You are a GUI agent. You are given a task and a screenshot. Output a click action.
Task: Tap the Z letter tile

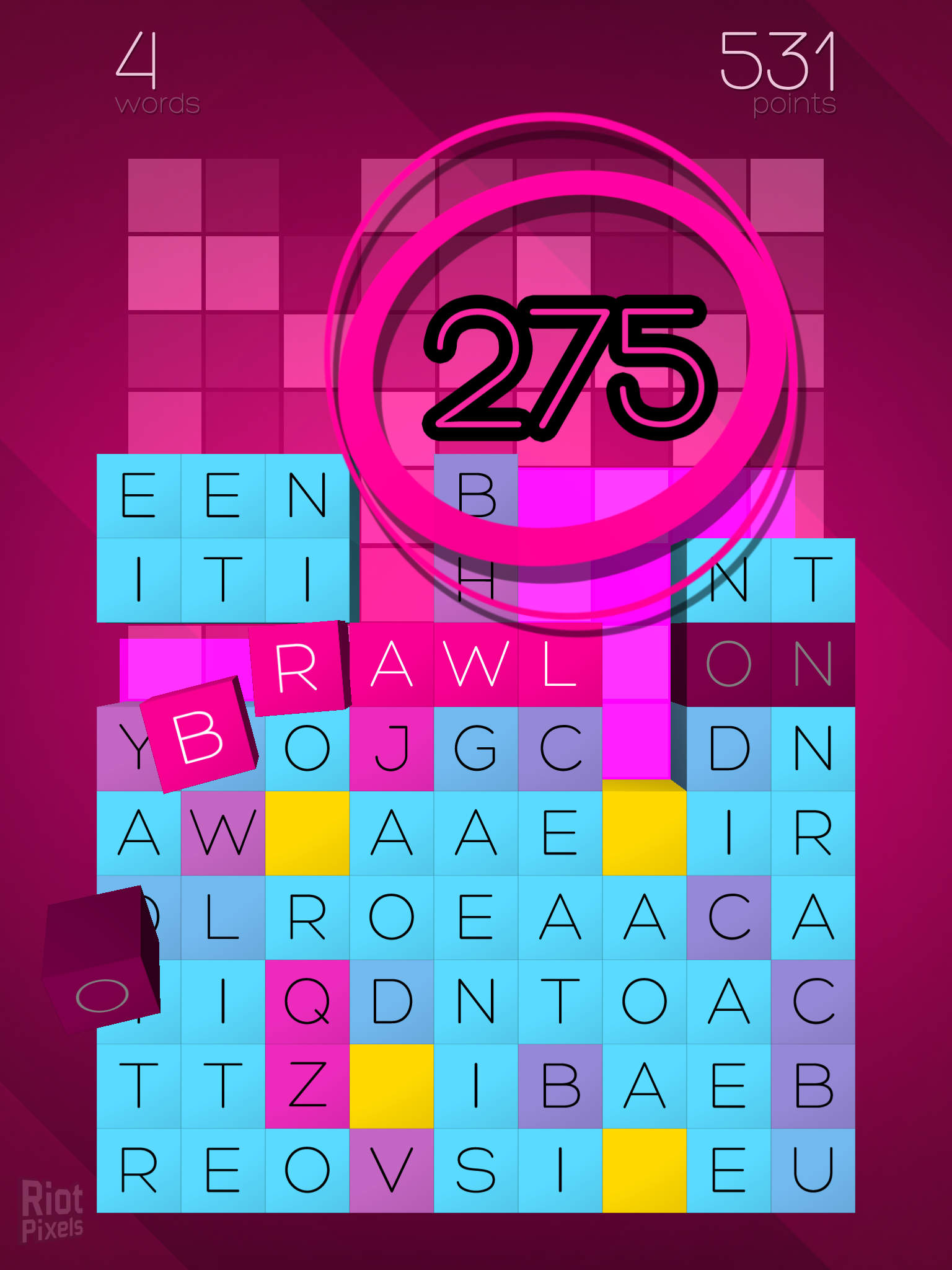tap(307, 1086)
